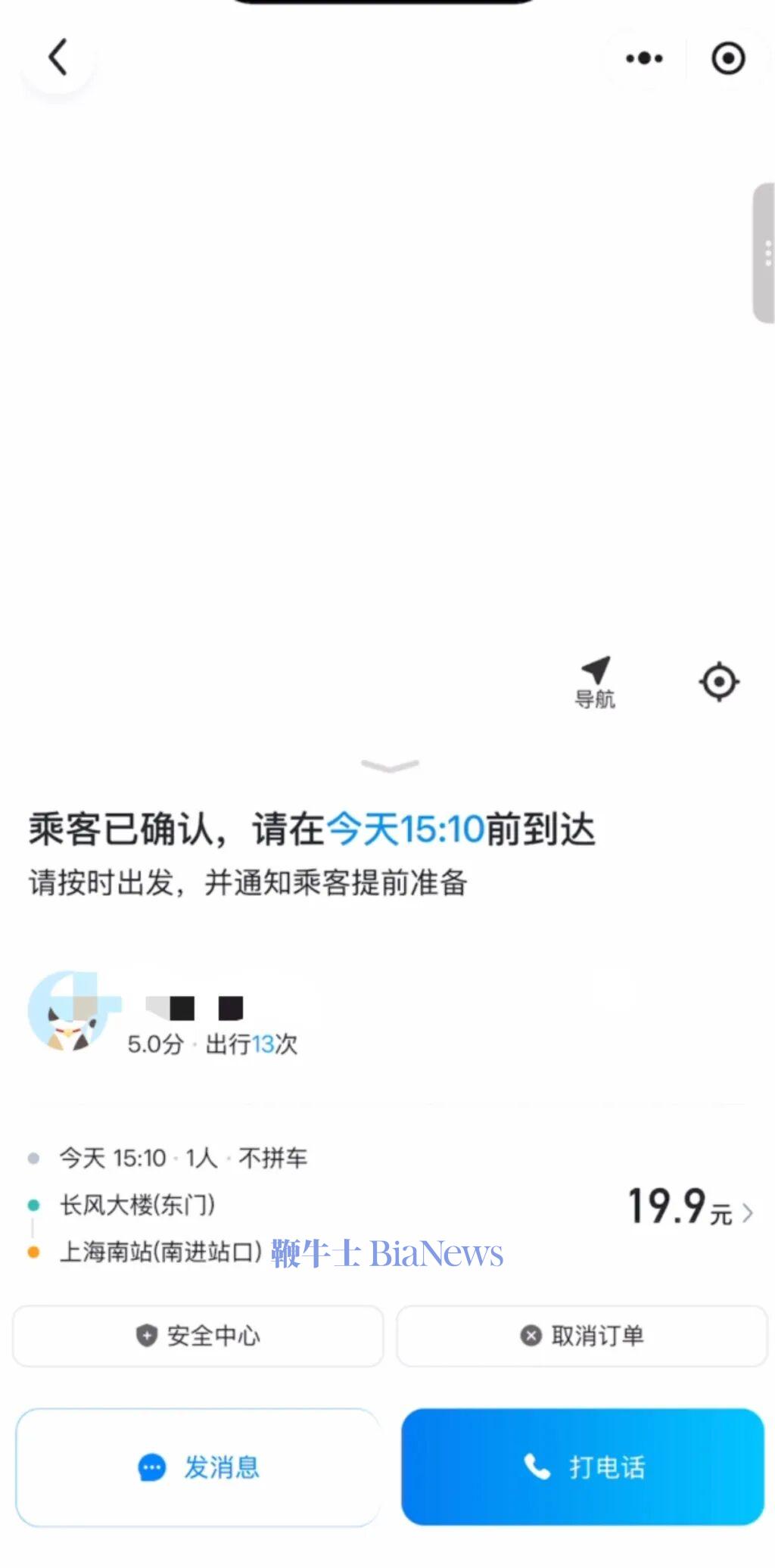The height and width of the screenshot is (1568, 775).
Task: Collapse the order details panel
Action: click(390, 766)
